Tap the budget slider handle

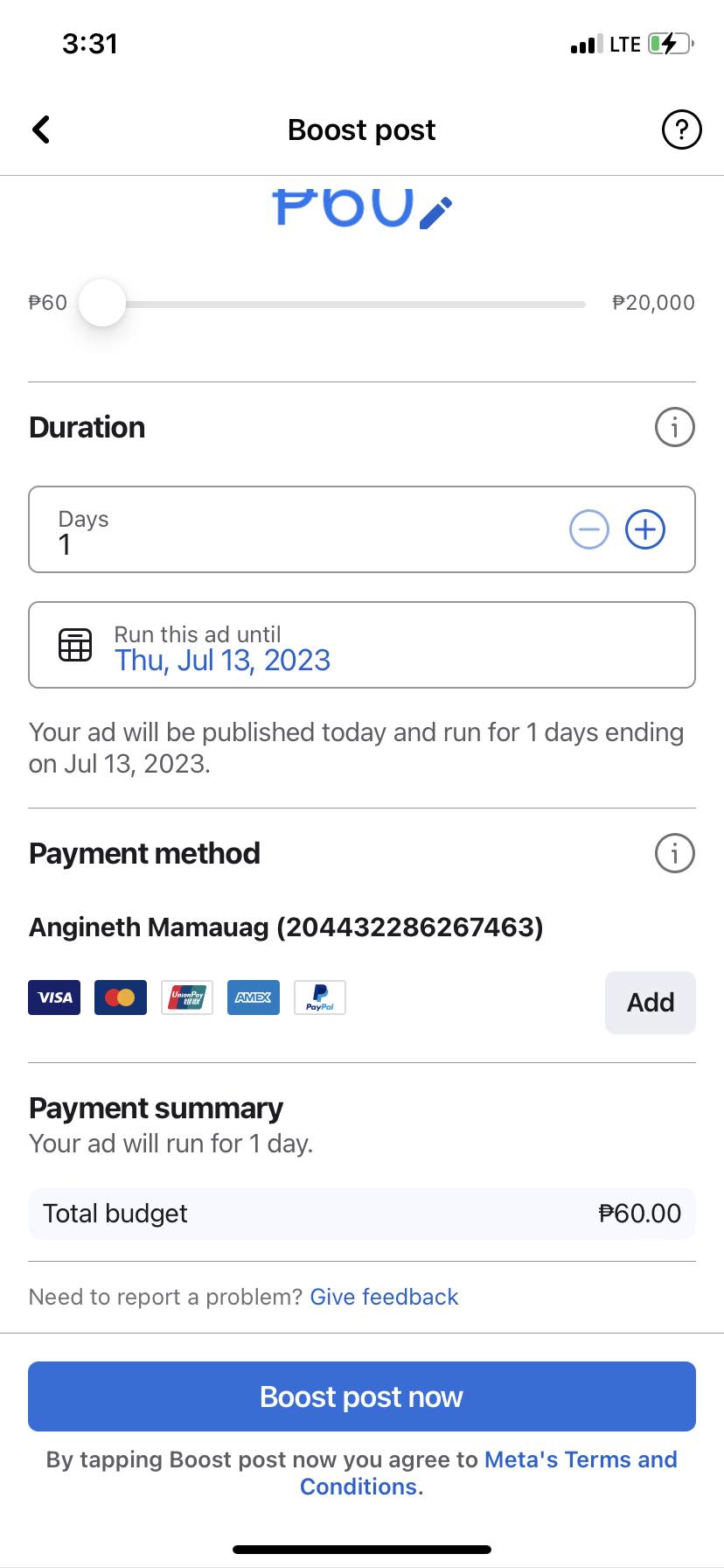[102, 303]
